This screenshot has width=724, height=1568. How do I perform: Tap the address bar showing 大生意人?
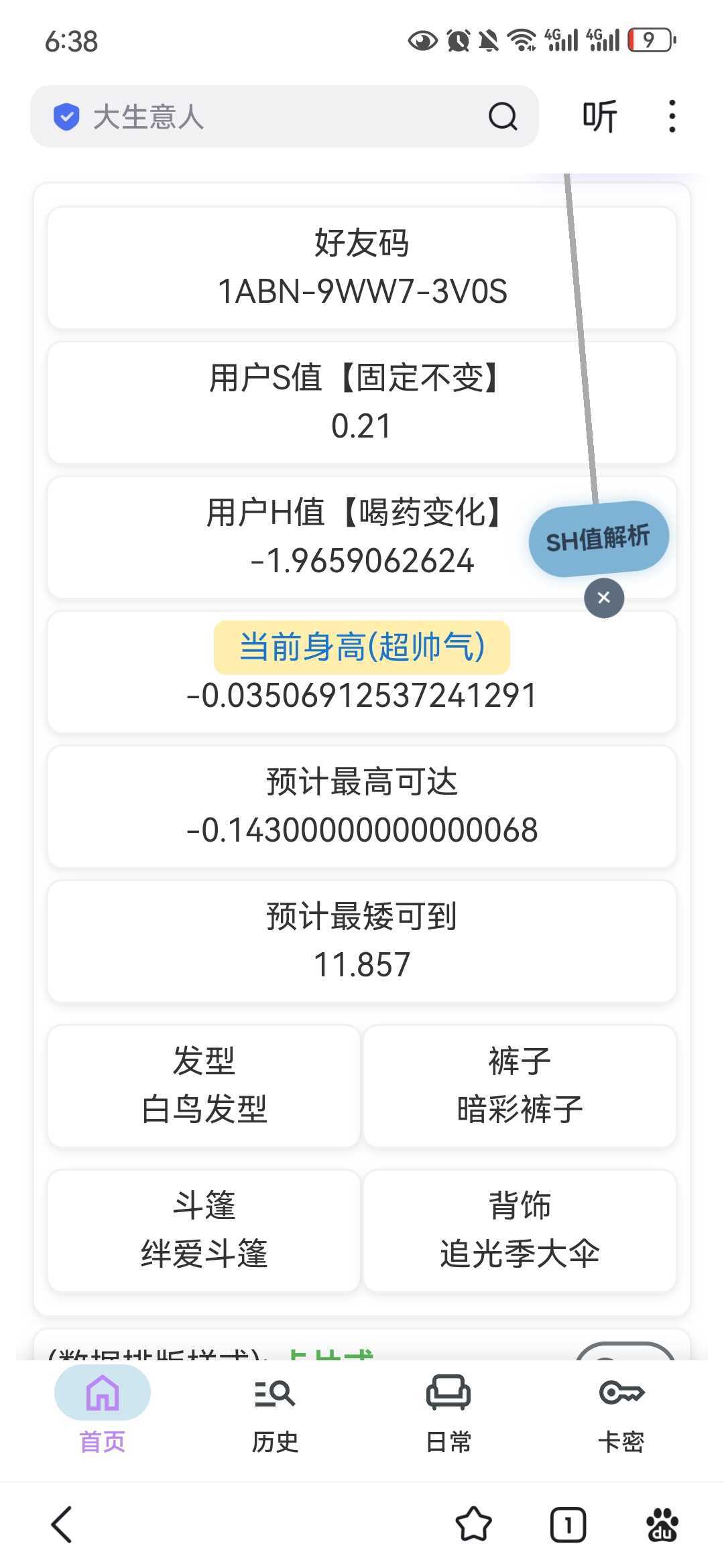coord(201,117)
